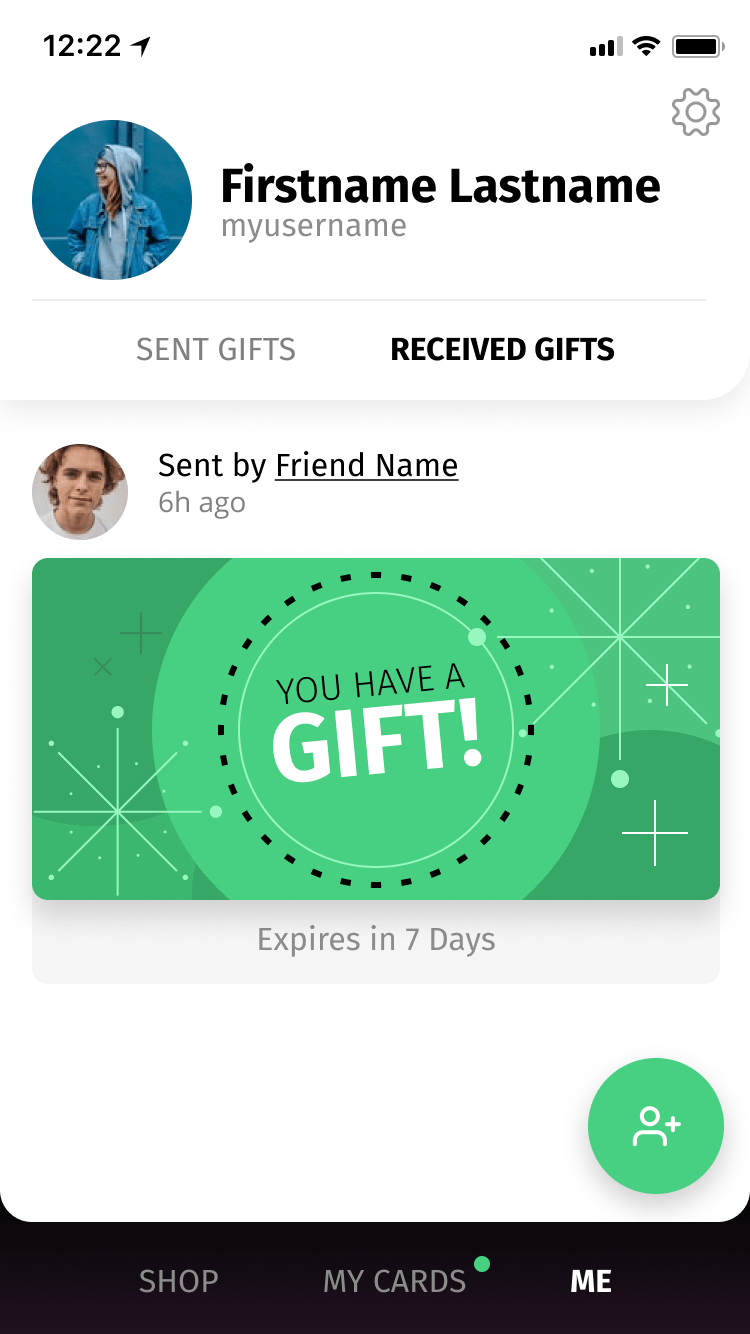
Task: Tap your profile photo
Action: [112, 200]
